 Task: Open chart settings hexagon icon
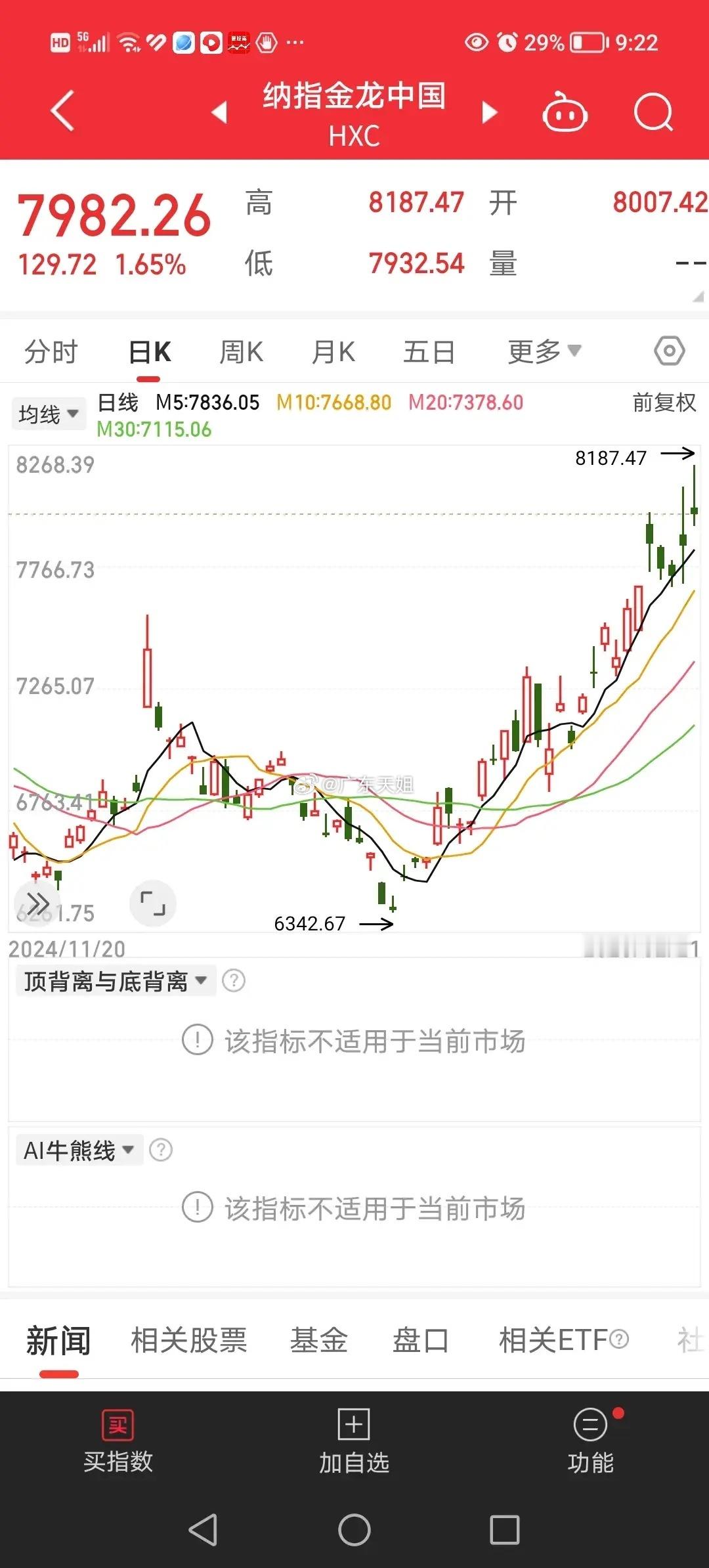(669, 351)
